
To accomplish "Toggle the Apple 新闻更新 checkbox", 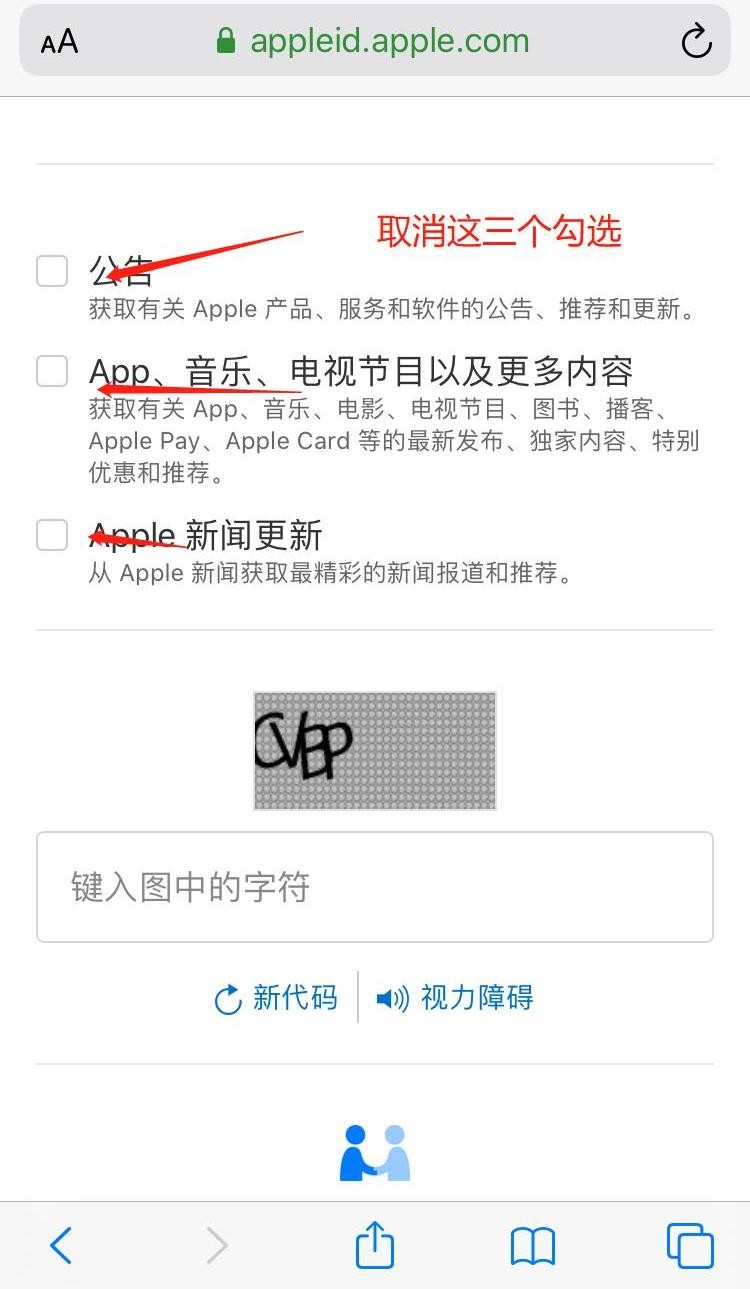I will 52,535.
